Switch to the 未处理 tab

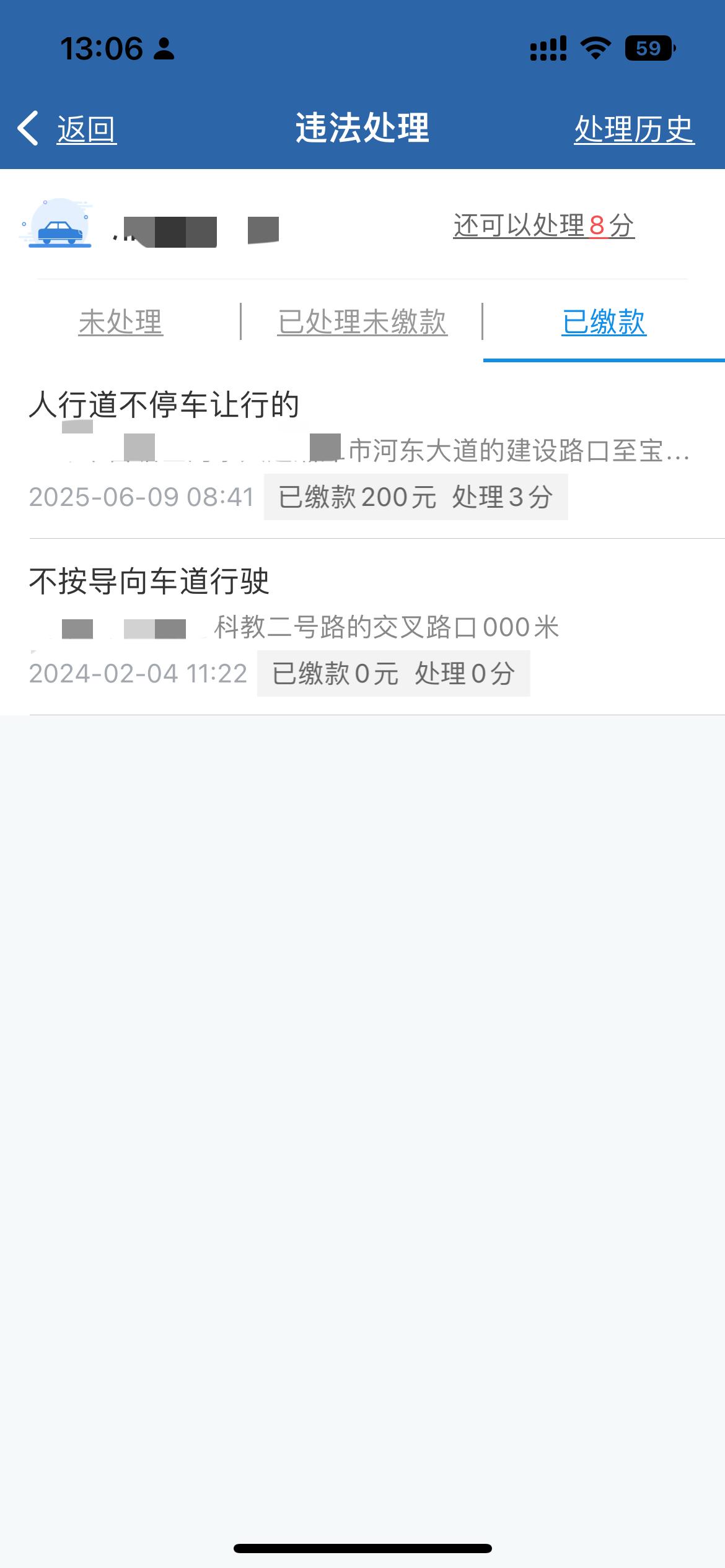[121, 322]
